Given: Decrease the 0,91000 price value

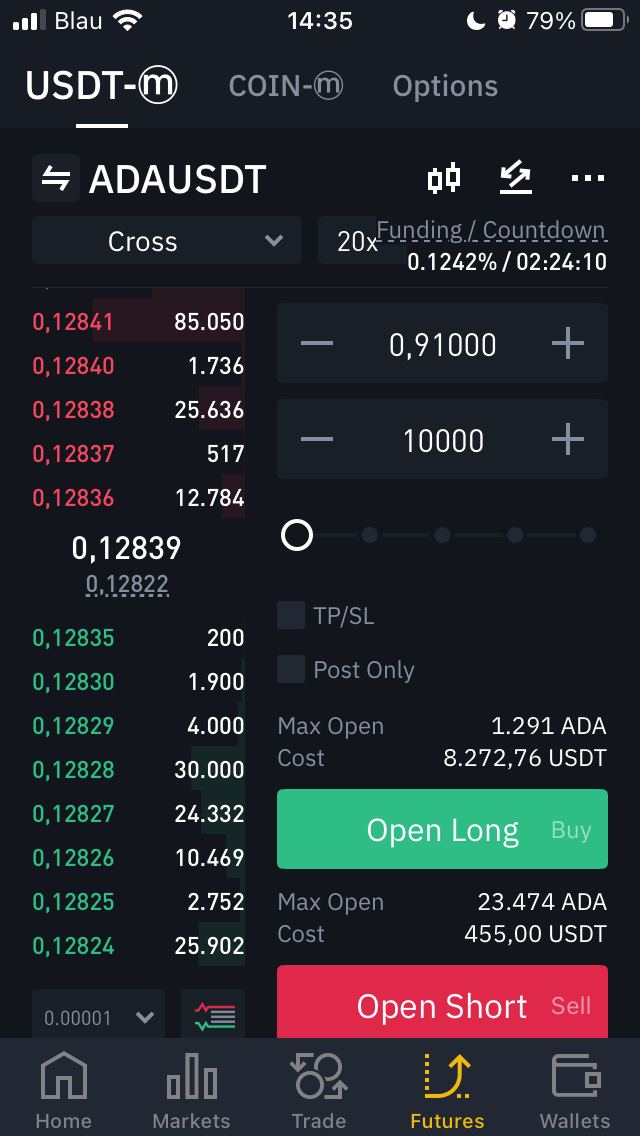Looking at the screenshot, I should (317, 343).
